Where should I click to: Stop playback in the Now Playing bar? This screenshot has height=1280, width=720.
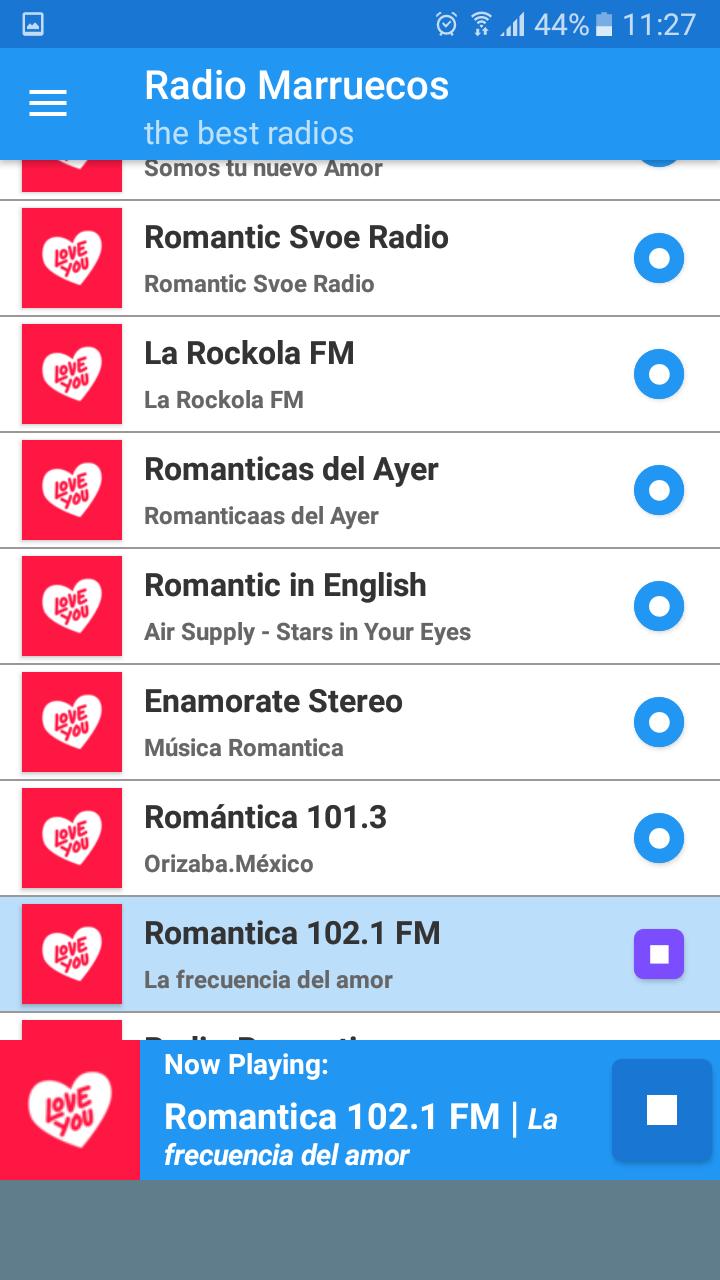661,1110
